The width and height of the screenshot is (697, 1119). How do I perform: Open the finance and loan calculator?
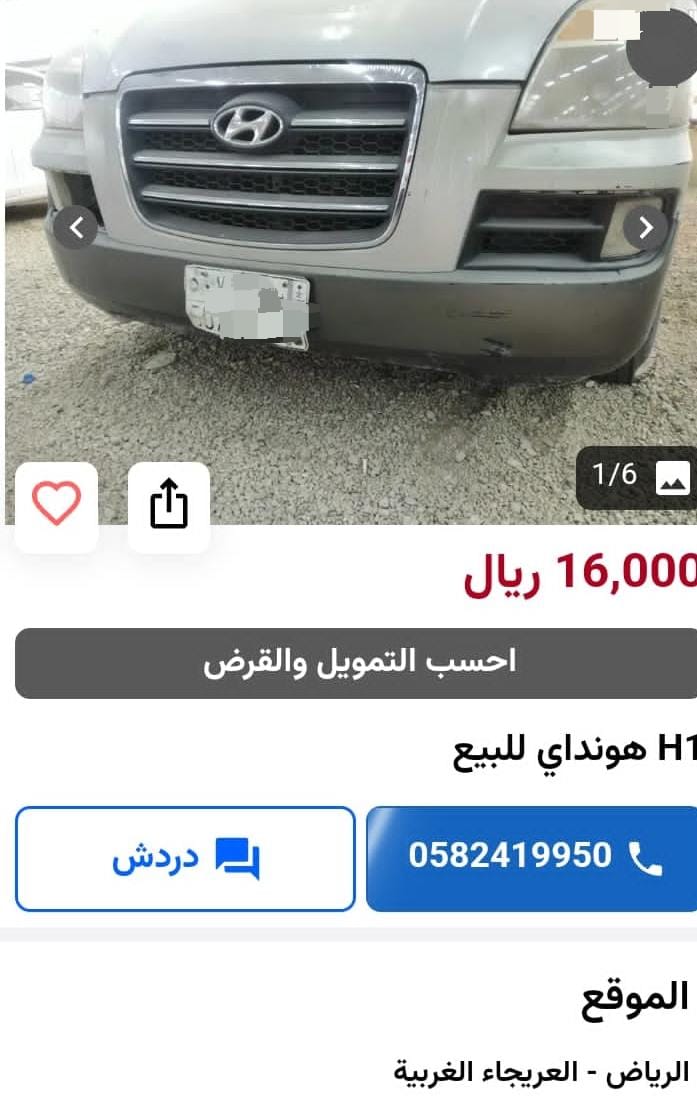(x=356, y=663)
